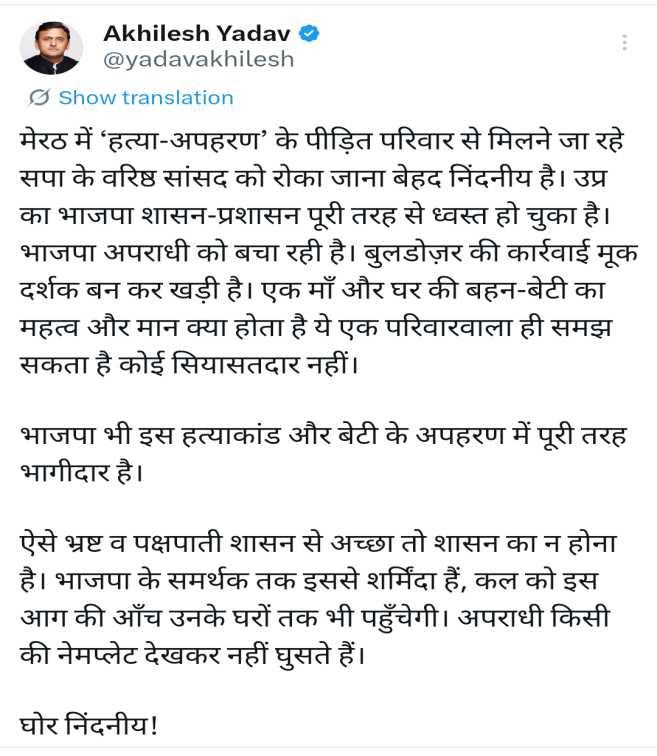Tap Show translation link
Viewport: 657px width, 756px height.
coord(144,98)
